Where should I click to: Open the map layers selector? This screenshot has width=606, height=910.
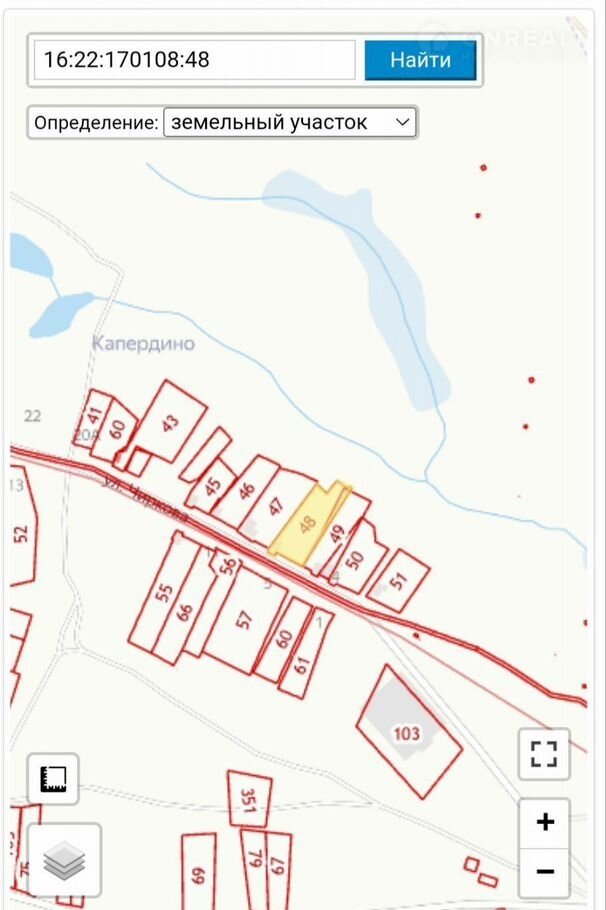click(64, 859)
